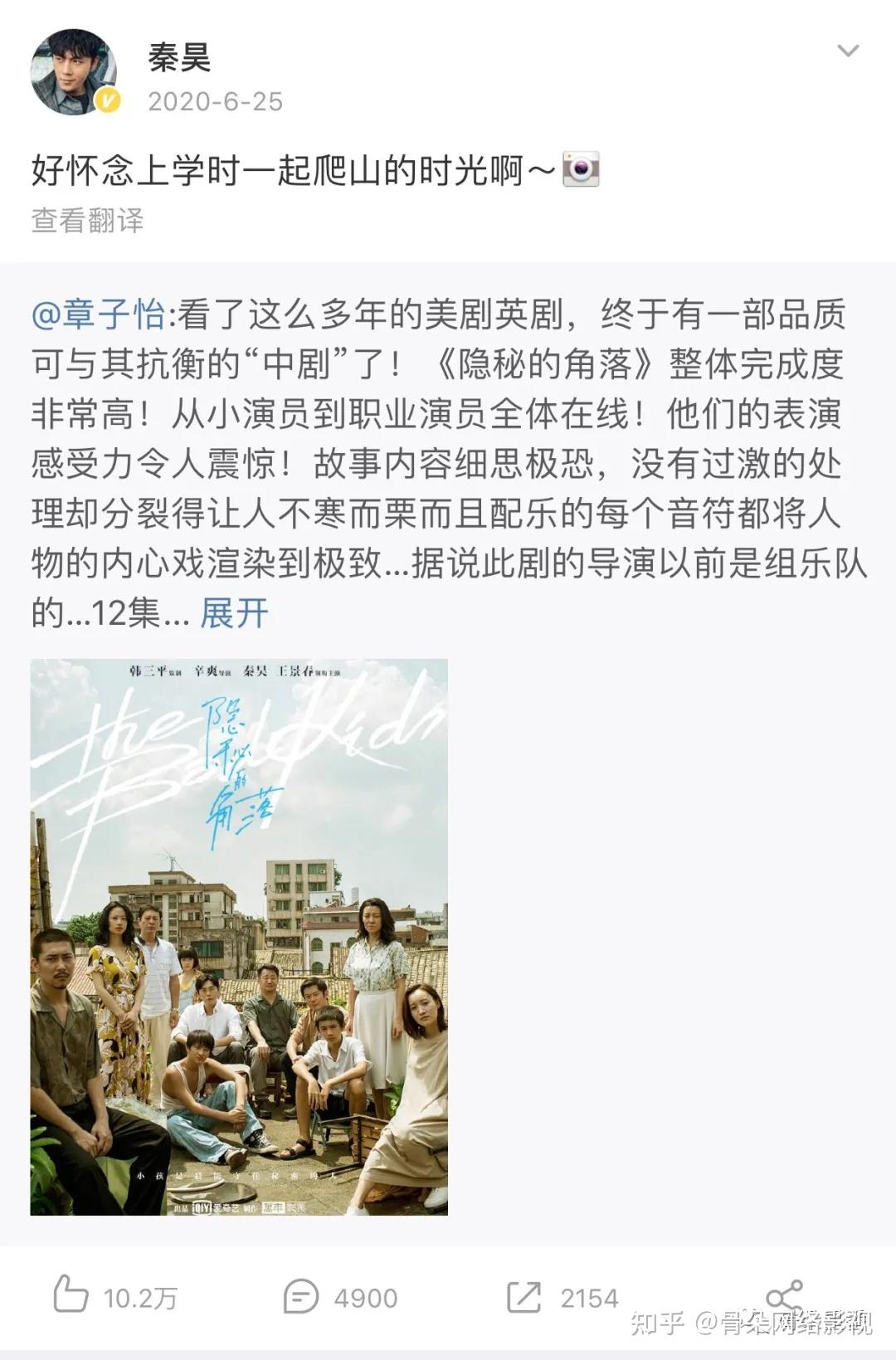Open the 隐秘的角落 poster image
Image resolution: width=896 pixels, height=1360 pixels.
[x=239, y=937]
